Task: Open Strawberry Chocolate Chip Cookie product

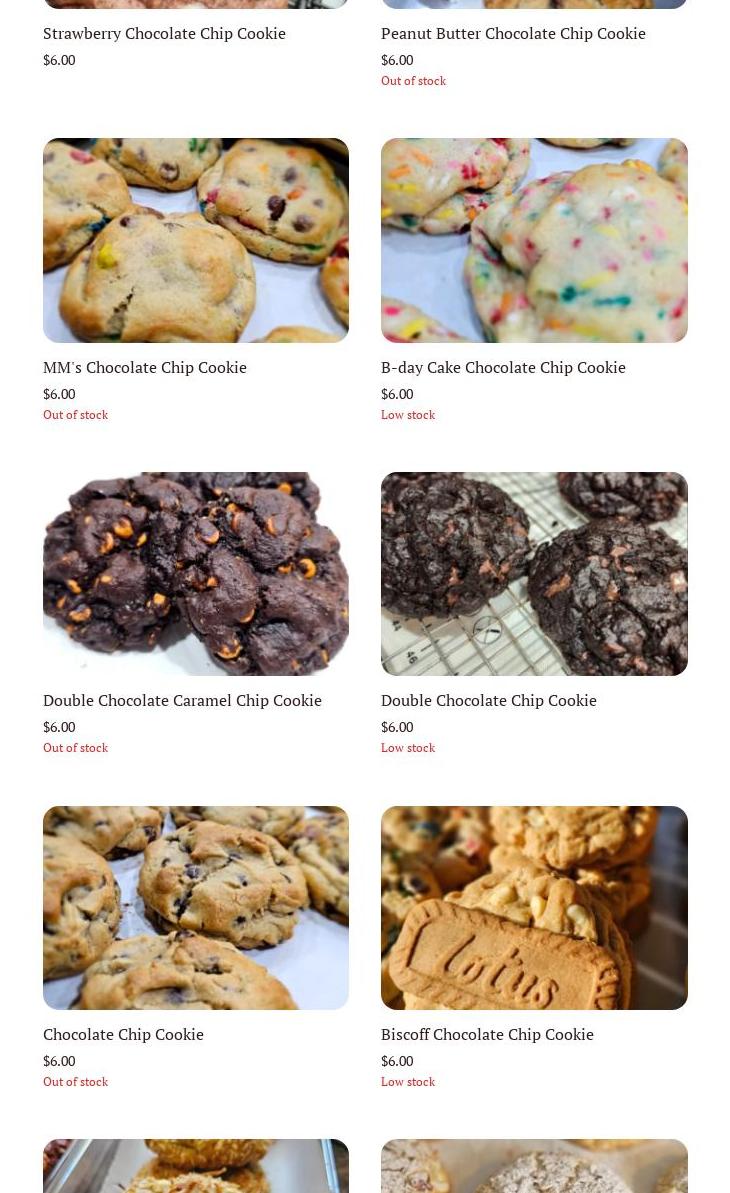Action: point(164,33)
